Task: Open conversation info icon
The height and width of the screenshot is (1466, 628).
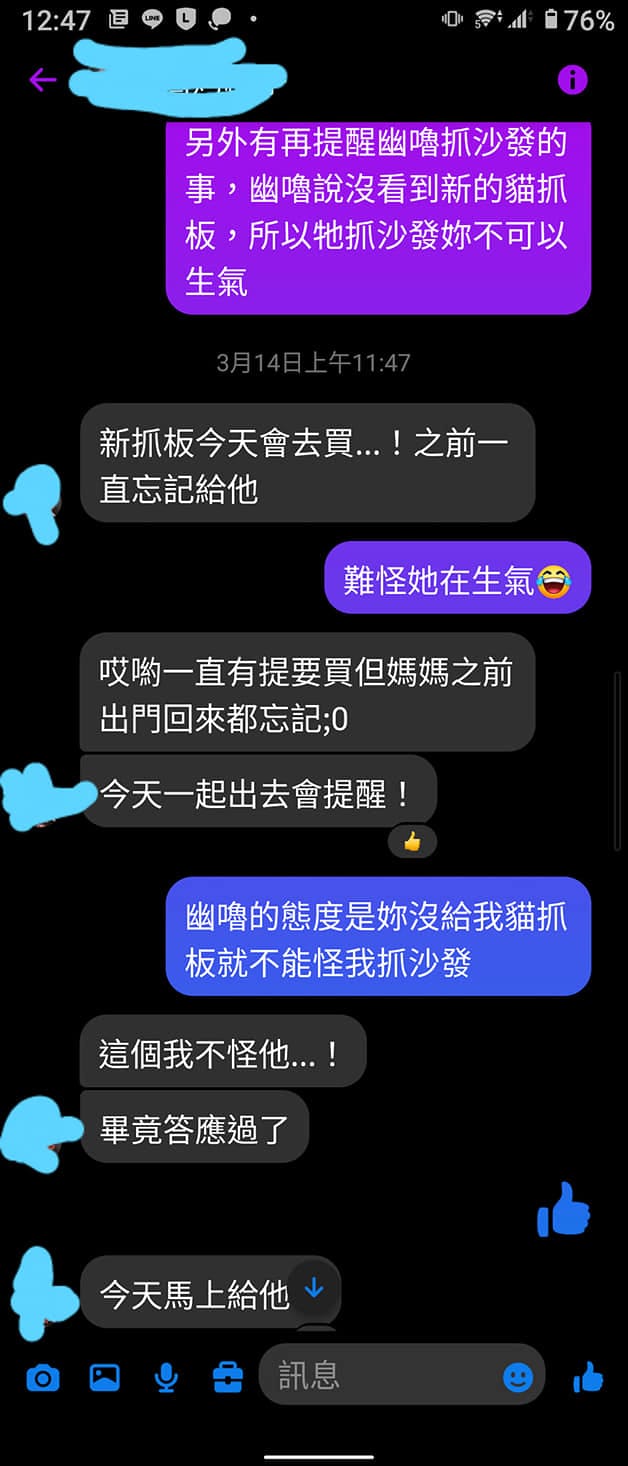Action: pyautogui.click(x=572, y=79)
